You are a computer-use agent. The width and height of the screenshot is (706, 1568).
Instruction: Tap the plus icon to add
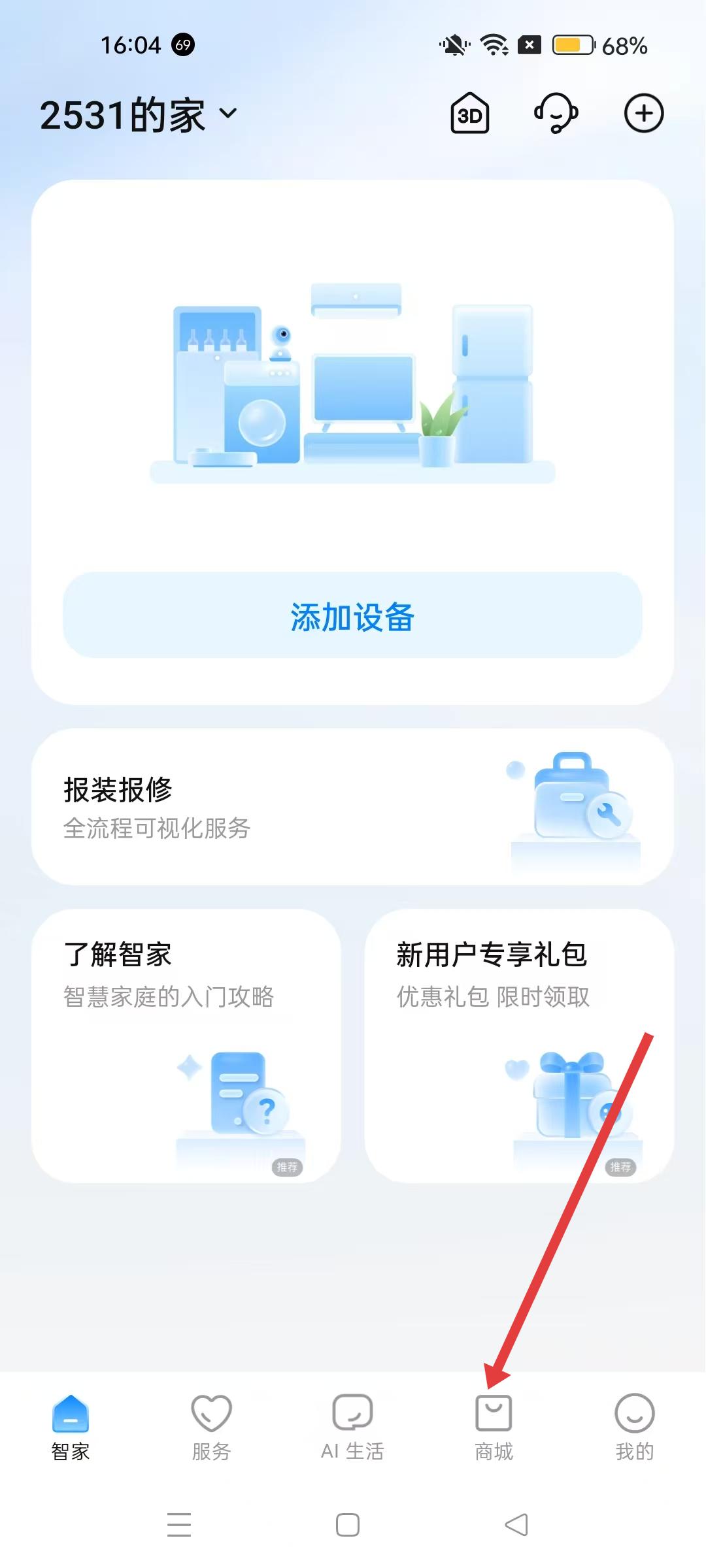[644, 114]
